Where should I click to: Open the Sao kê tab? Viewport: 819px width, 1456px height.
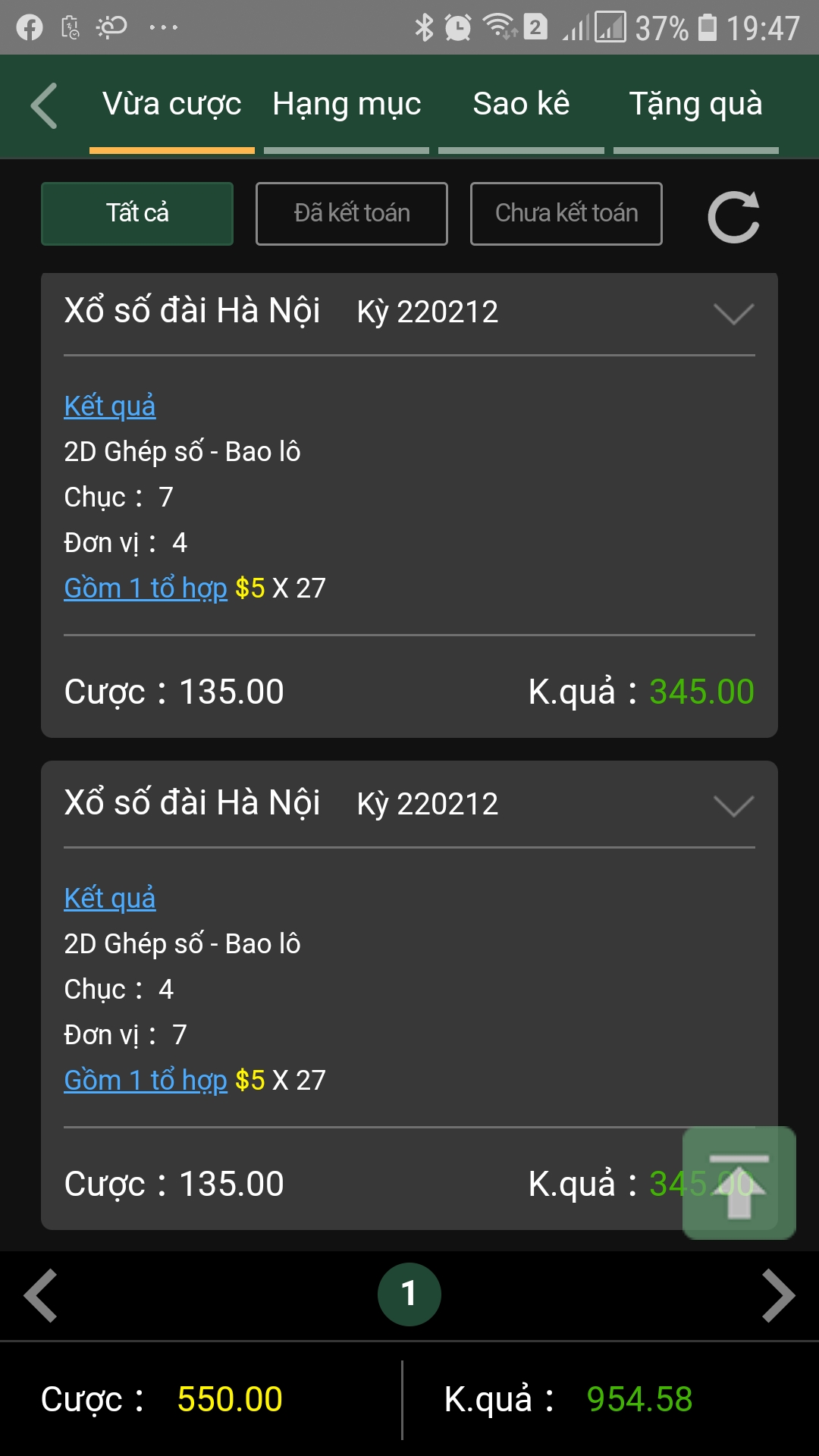[x=521, y=105]
